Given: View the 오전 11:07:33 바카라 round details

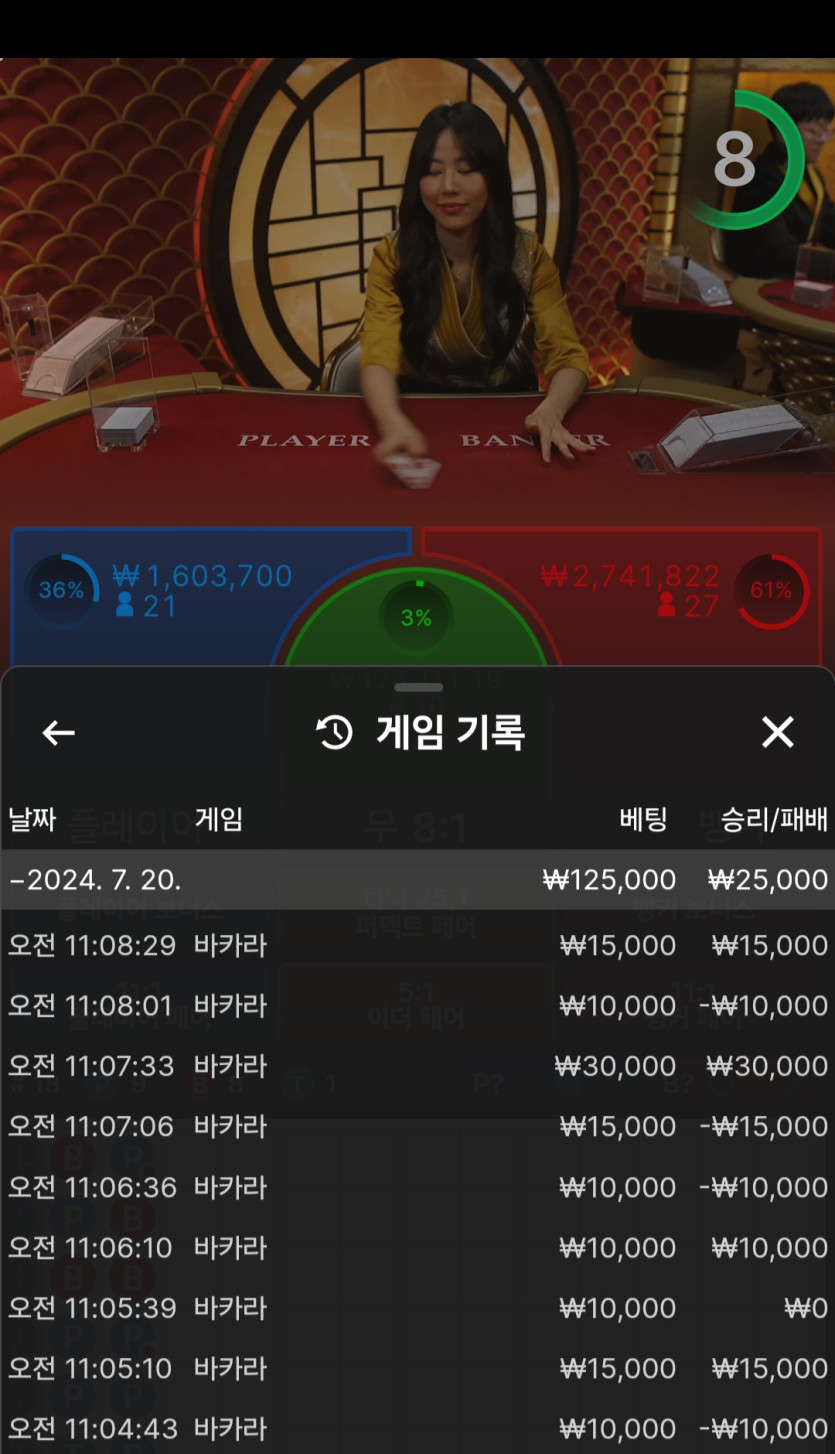Looking at the screenshot, I should [417, 1066].
